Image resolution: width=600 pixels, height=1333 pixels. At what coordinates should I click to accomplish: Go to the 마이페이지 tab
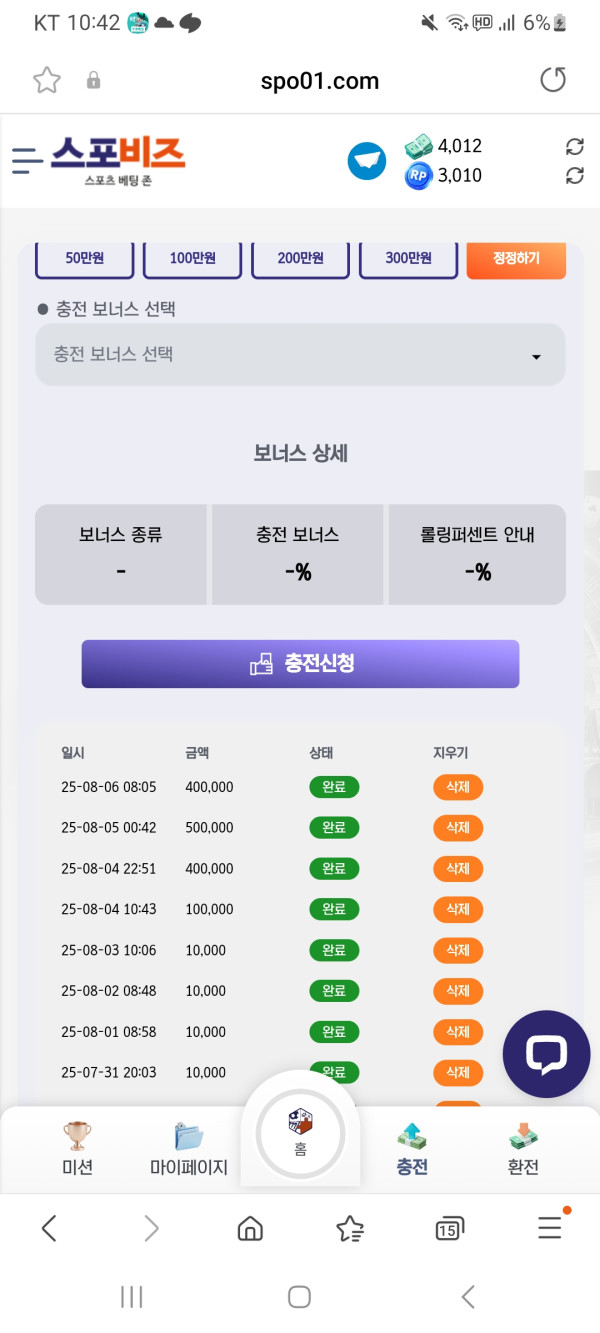tap(189, 1149)
